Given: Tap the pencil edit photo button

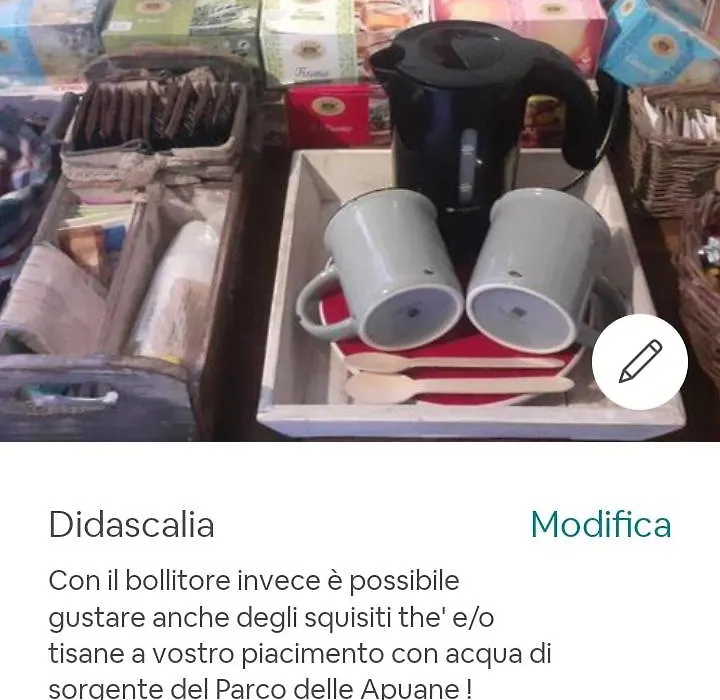Looking at the screenshot, I should point(640,362).
